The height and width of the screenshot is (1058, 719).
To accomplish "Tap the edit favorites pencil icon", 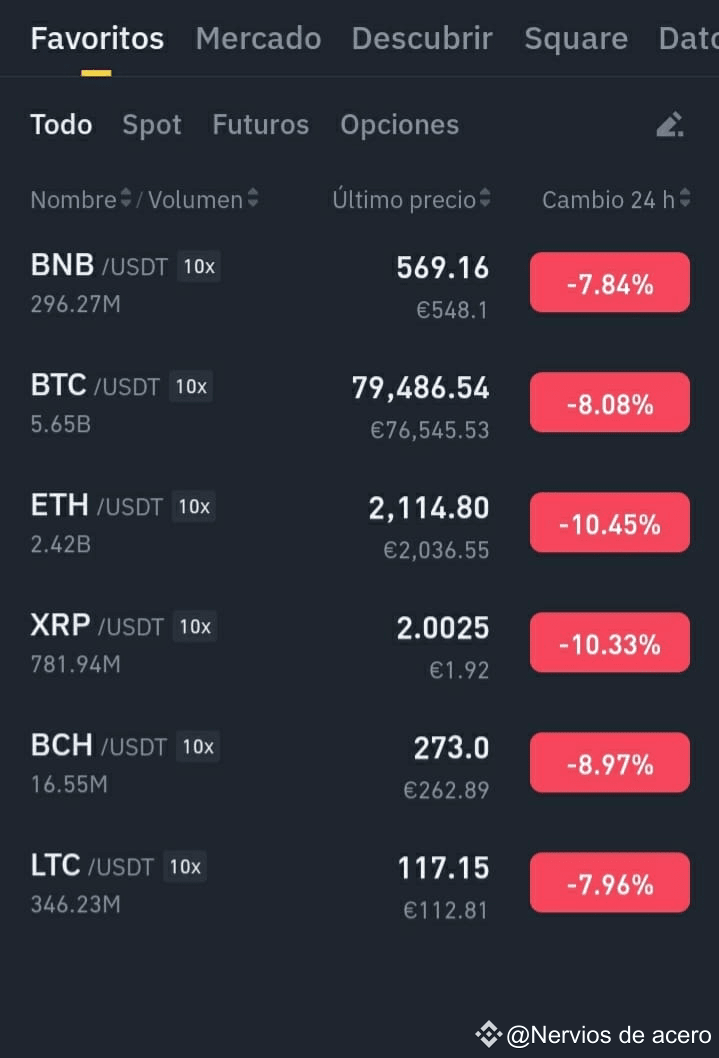I will 670,124.
